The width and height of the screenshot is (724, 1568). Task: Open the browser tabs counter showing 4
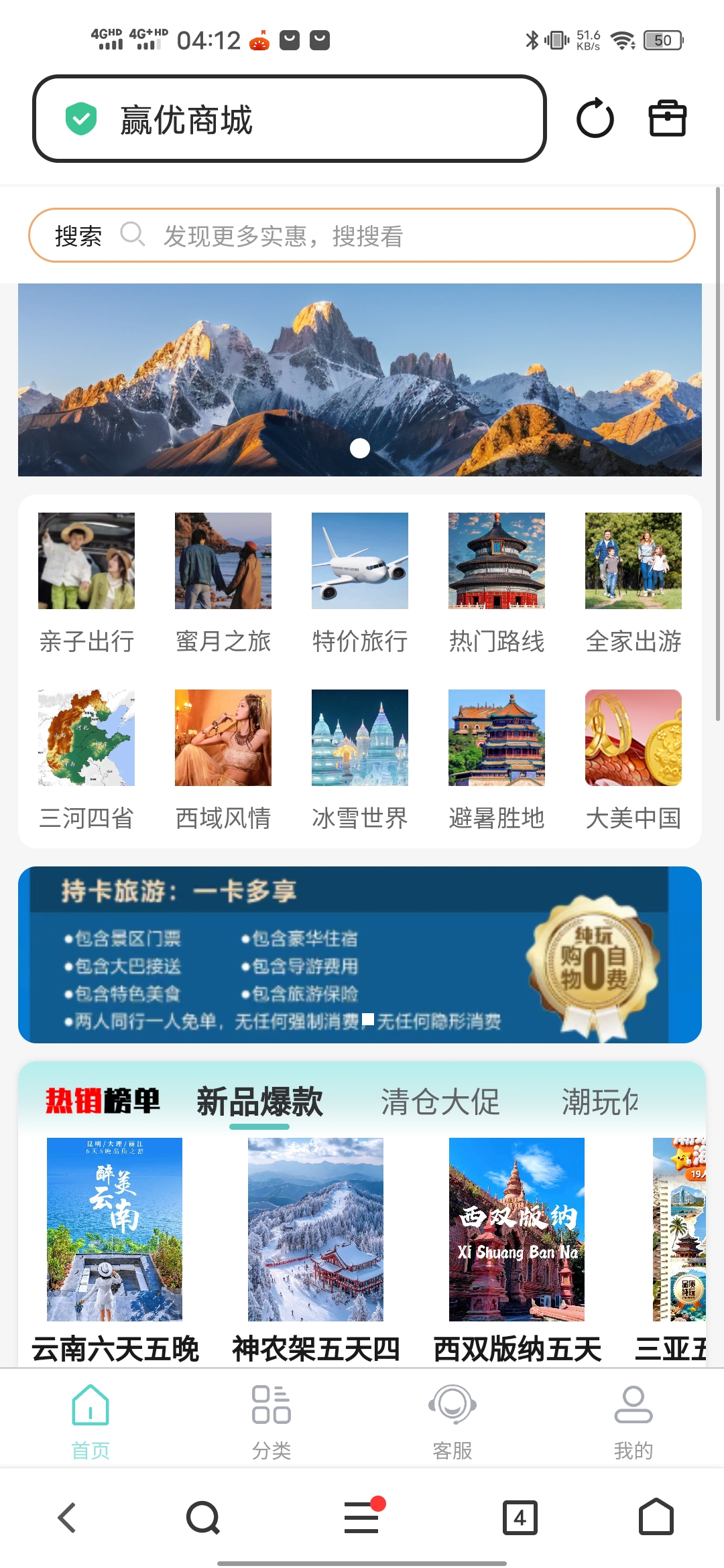coord(520,1518)
